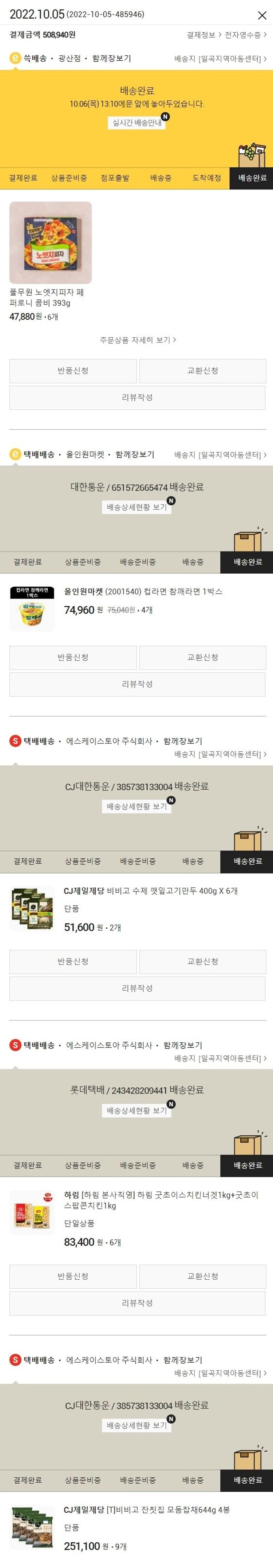View 롯데택배 243428209441 배송상세현황
This screenshot has width=273, height=1568.
click(136, 1110)
